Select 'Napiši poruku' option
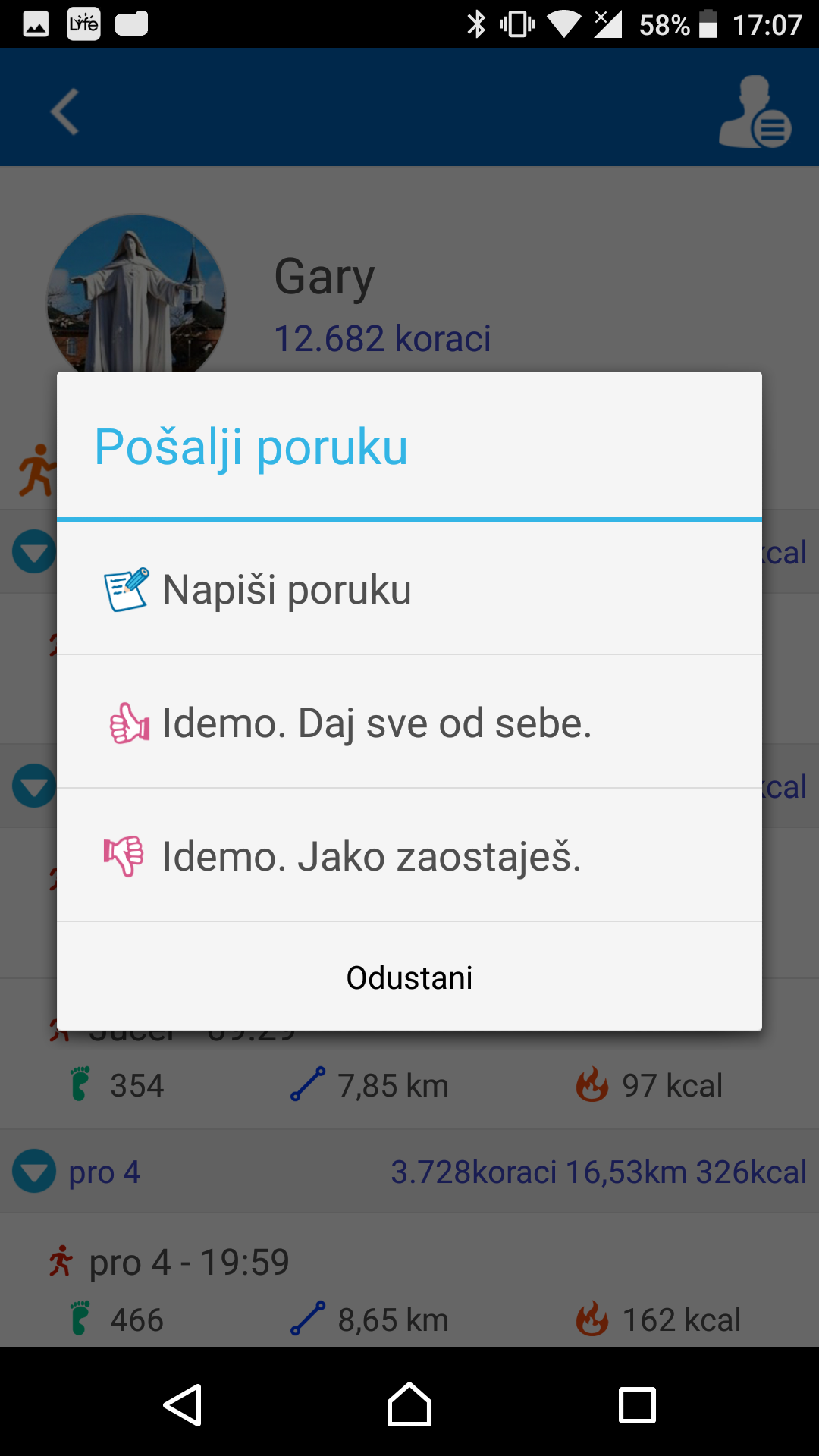Screen dimensions: 819x1456 [409, 589]
